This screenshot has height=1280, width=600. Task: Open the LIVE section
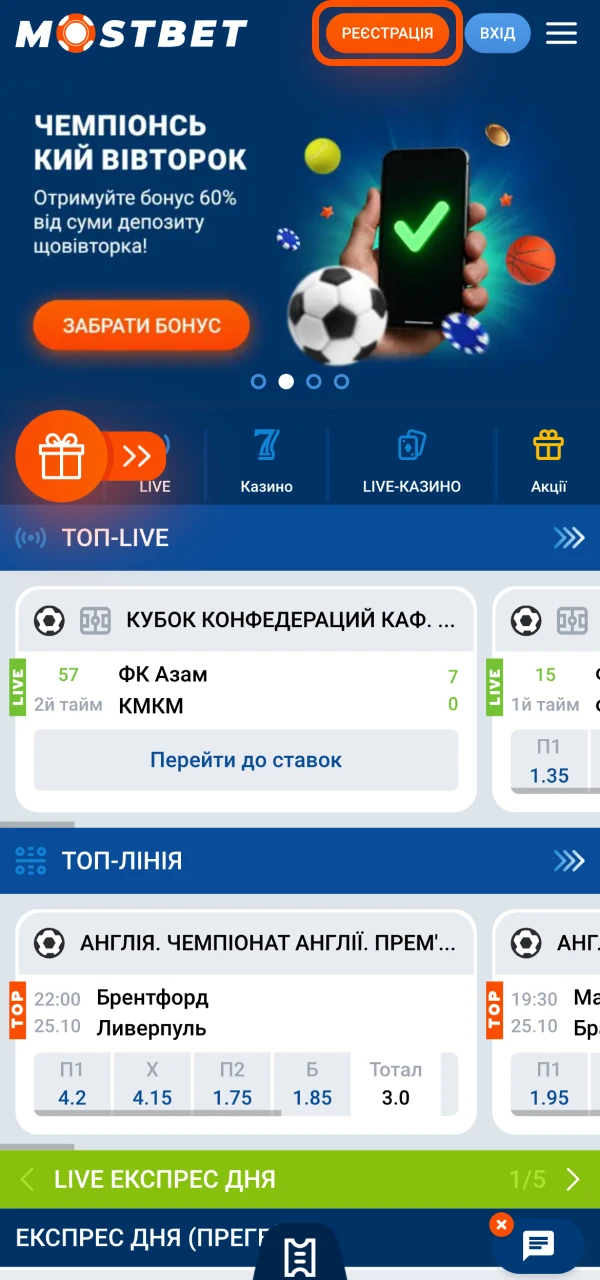click(x=155, y=486)
